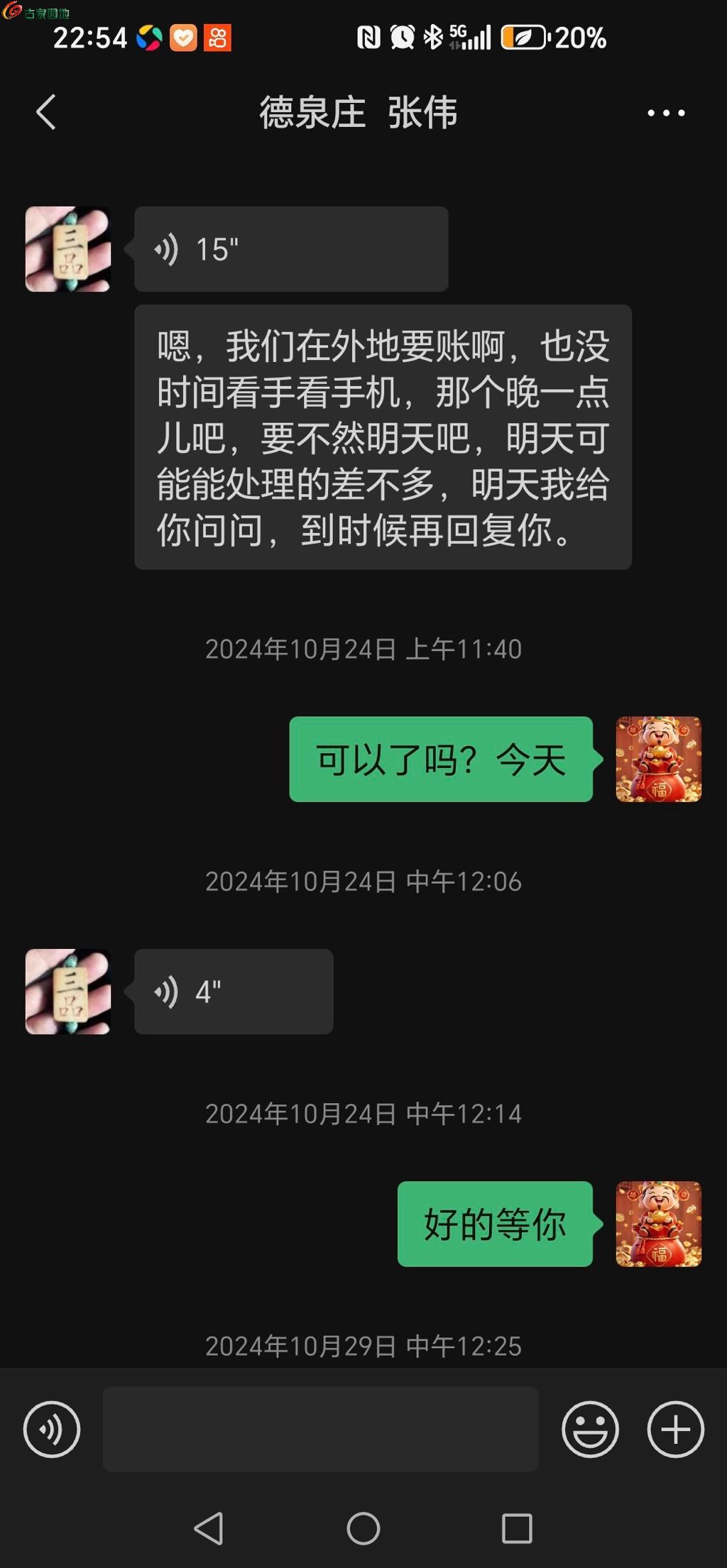This screenshot has height=1568, width=727.
Task: View contact avatar beside the 15" voice message
Action: point(68,249)
